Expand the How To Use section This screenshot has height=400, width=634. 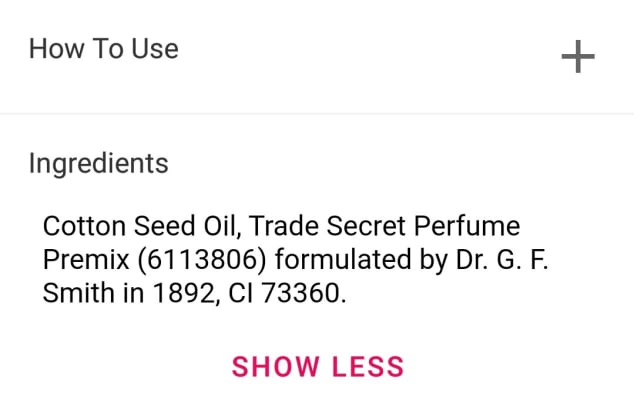pos(577,57)
